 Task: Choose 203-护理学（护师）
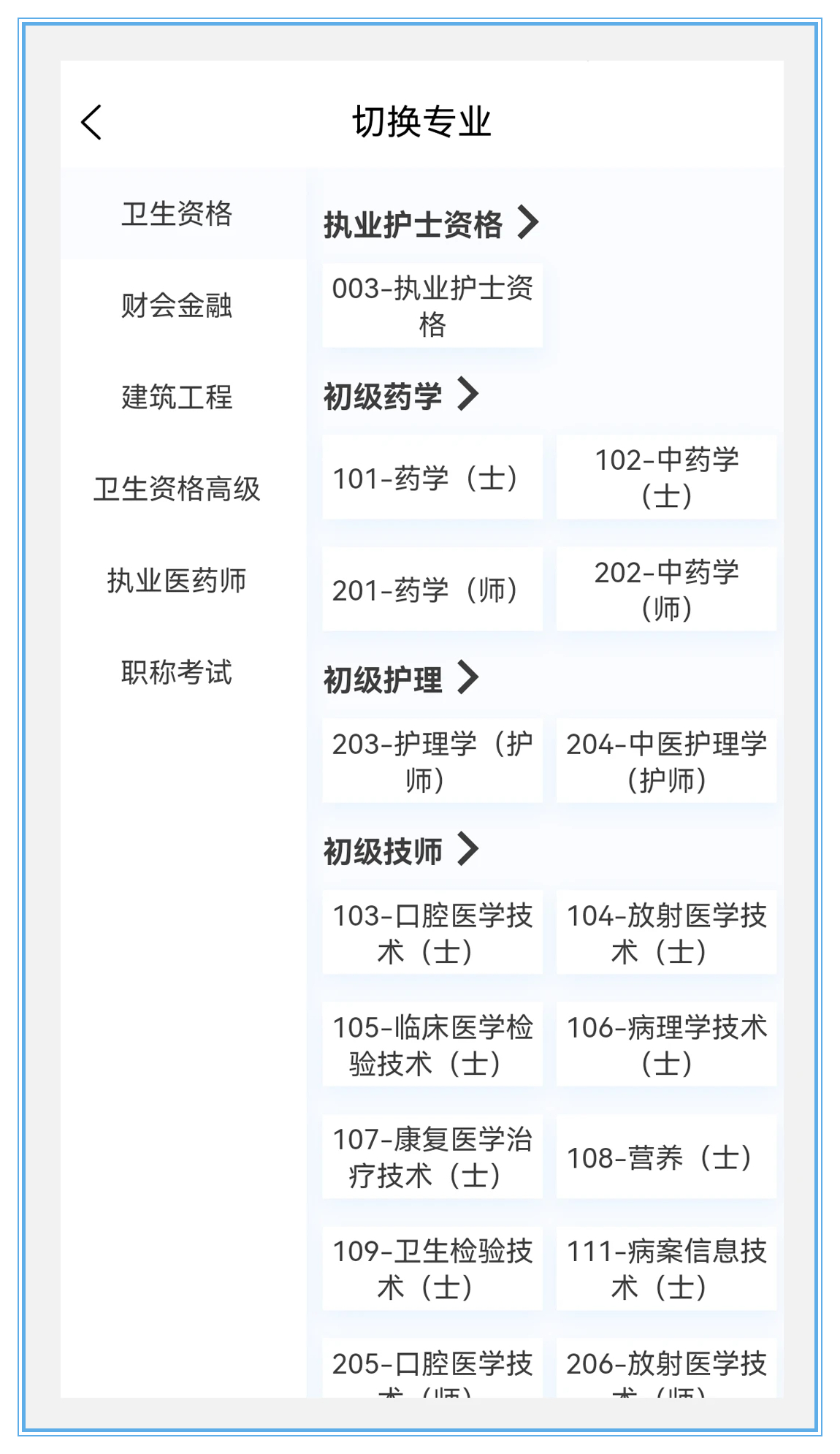point(432,761)
